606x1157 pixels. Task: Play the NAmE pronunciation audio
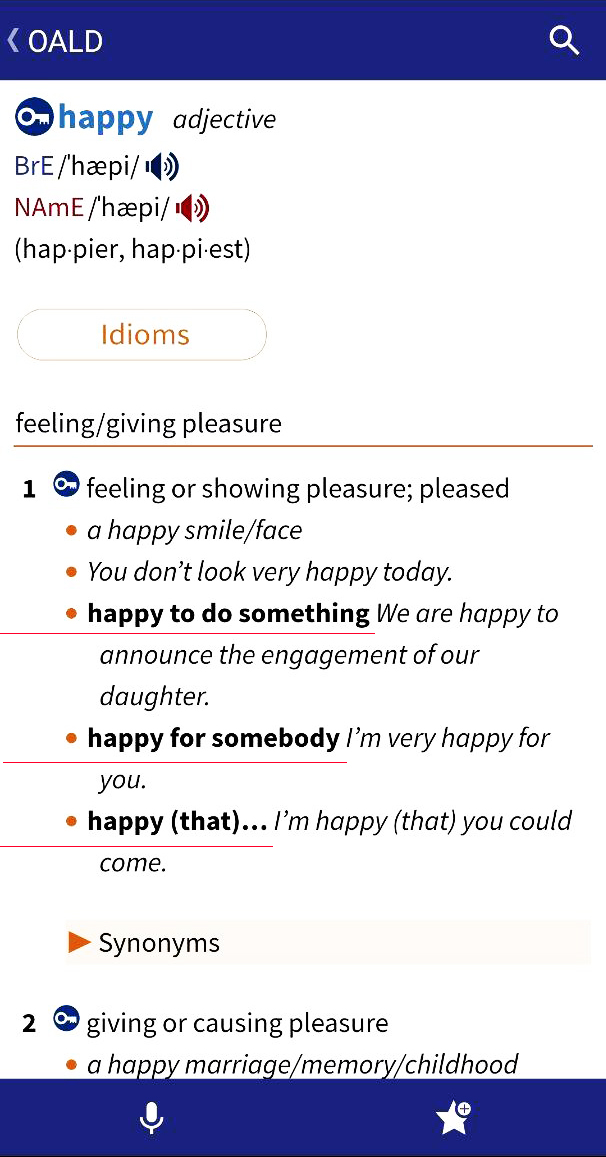[192, 208]
